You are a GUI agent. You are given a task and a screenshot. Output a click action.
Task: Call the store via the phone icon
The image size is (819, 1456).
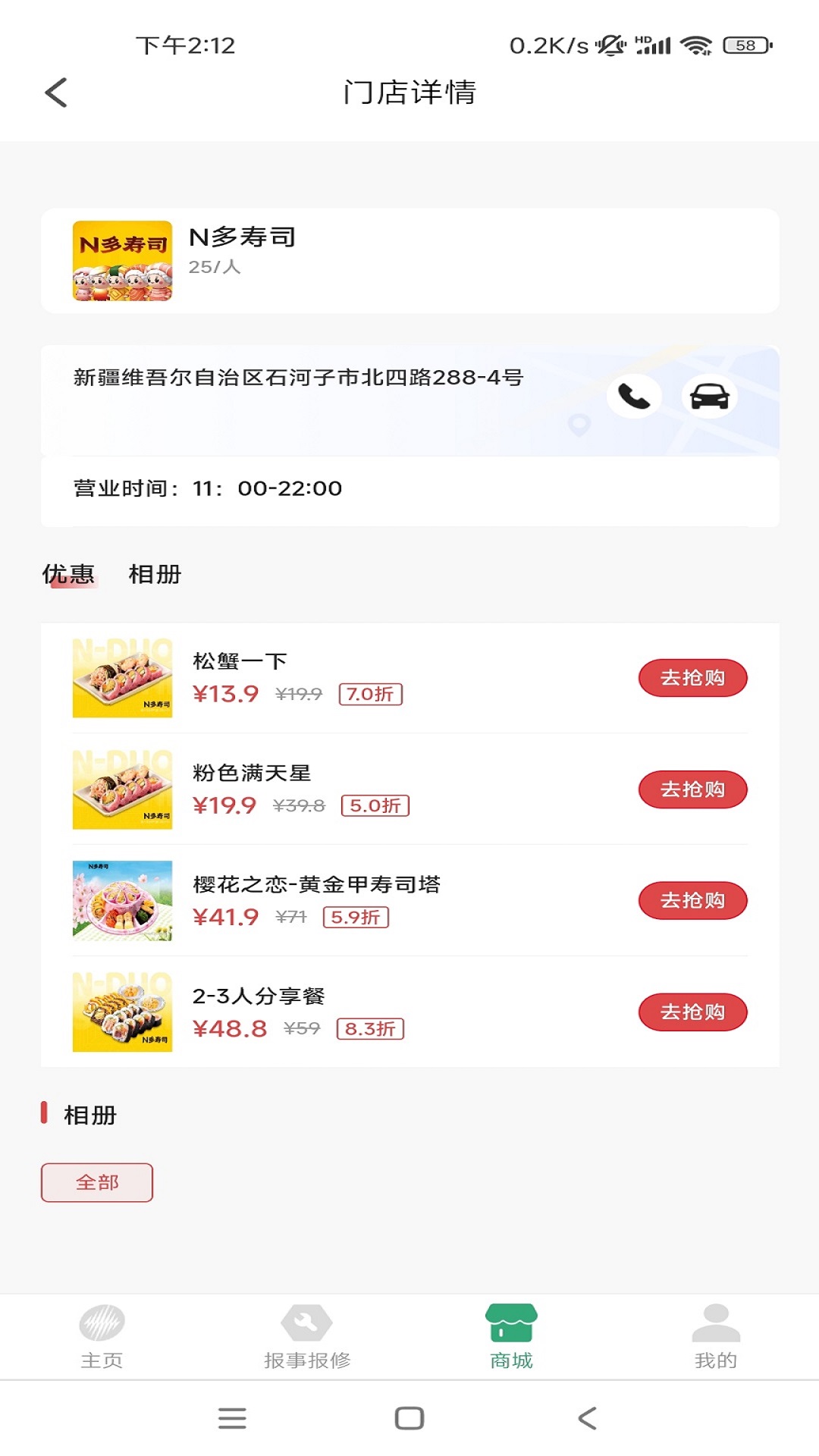pos(634,396)
